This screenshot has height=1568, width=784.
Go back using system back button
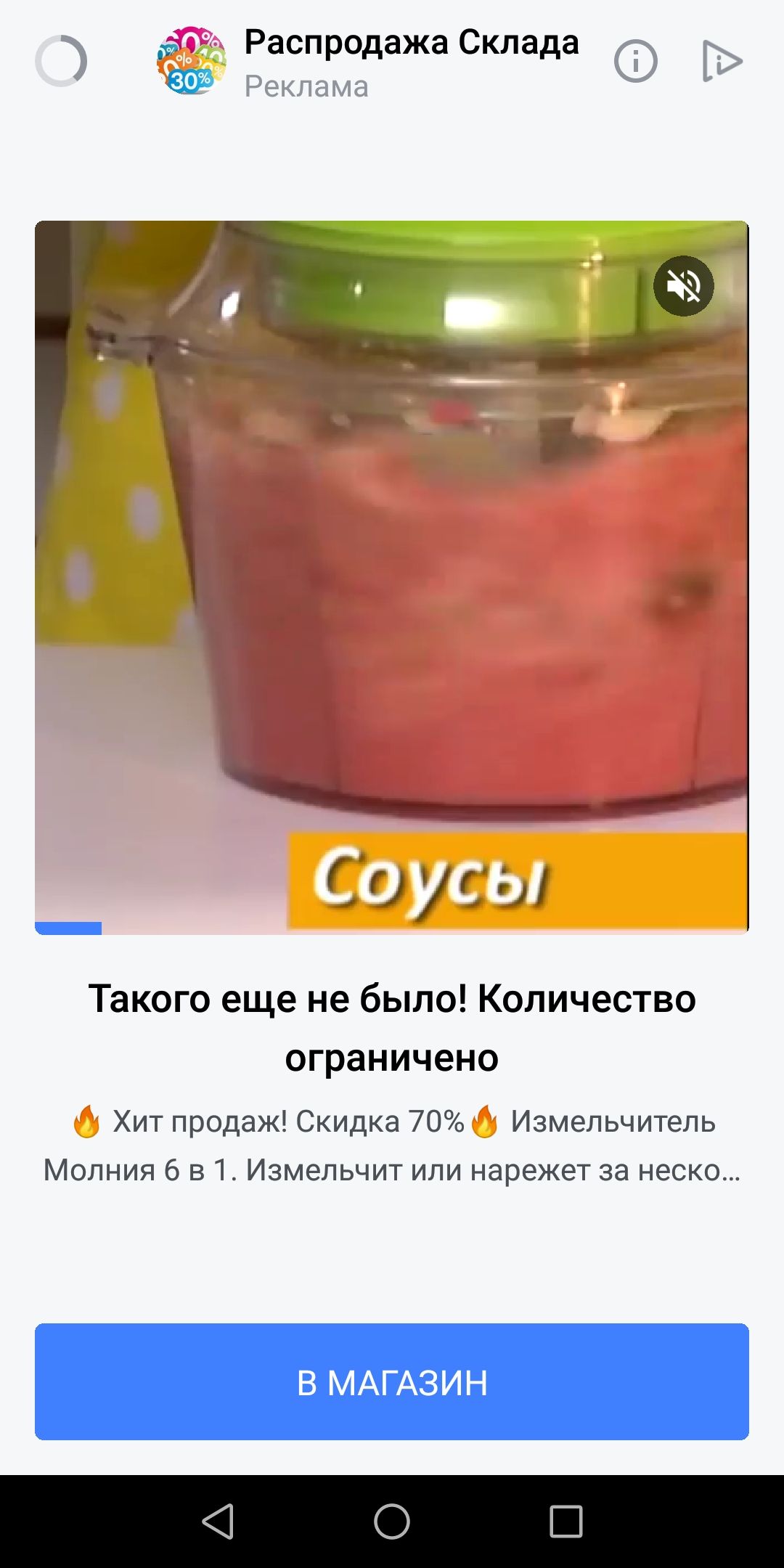click(x=218, y=1521)
